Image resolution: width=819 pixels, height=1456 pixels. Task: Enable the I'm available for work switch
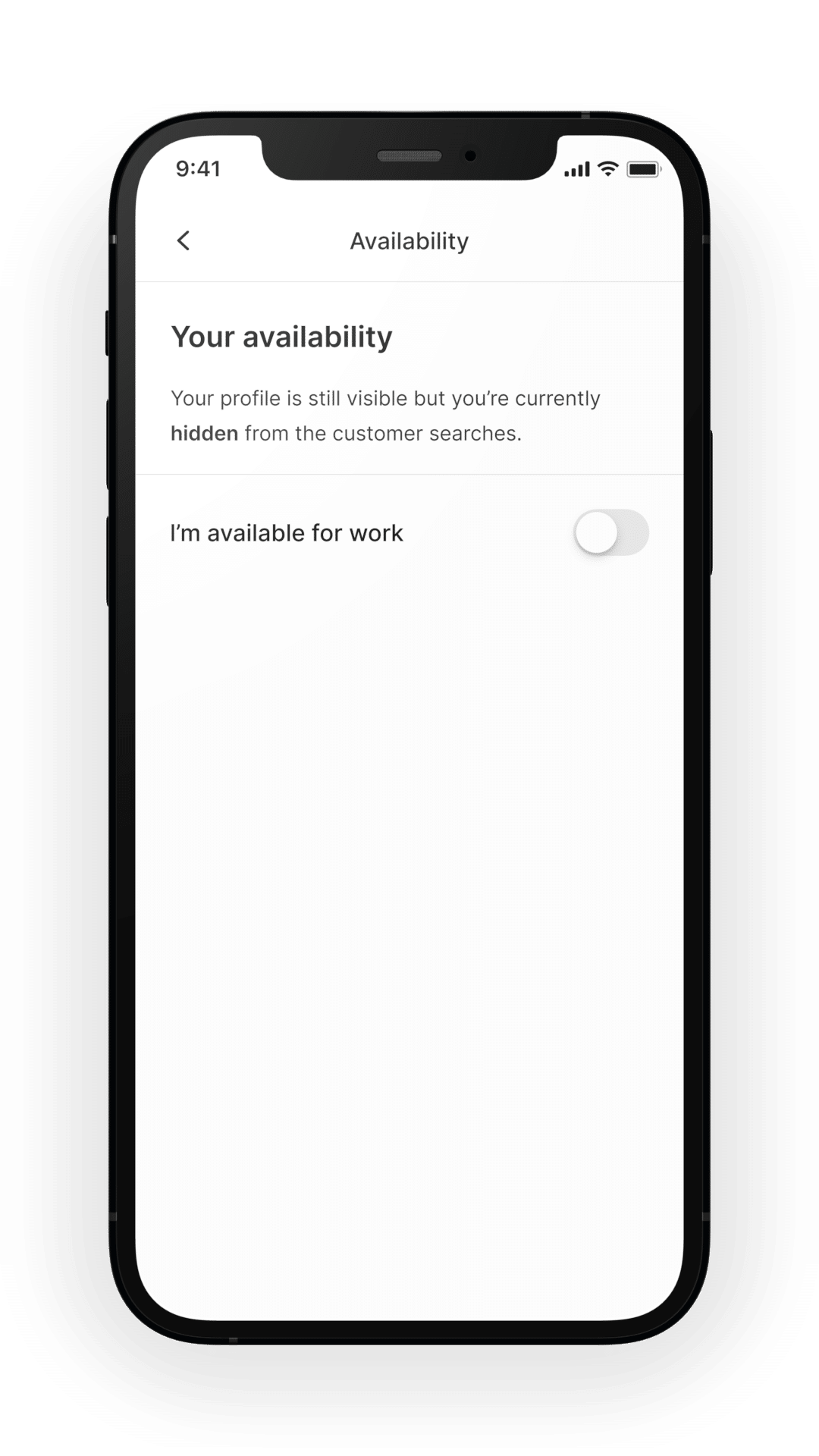(x=611, y=532)
